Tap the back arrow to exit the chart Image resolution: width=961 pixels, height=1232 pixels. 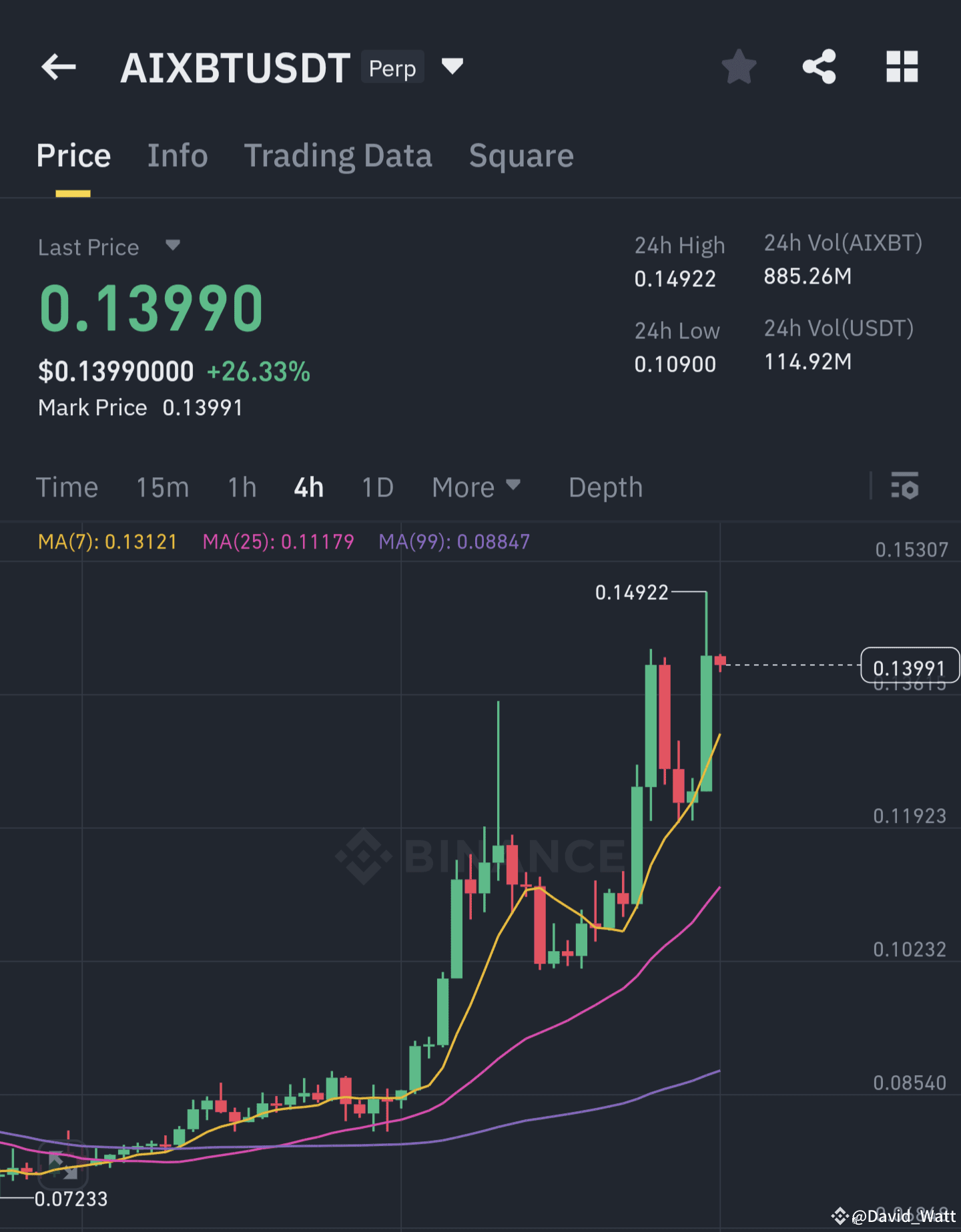tap(58, 66)
